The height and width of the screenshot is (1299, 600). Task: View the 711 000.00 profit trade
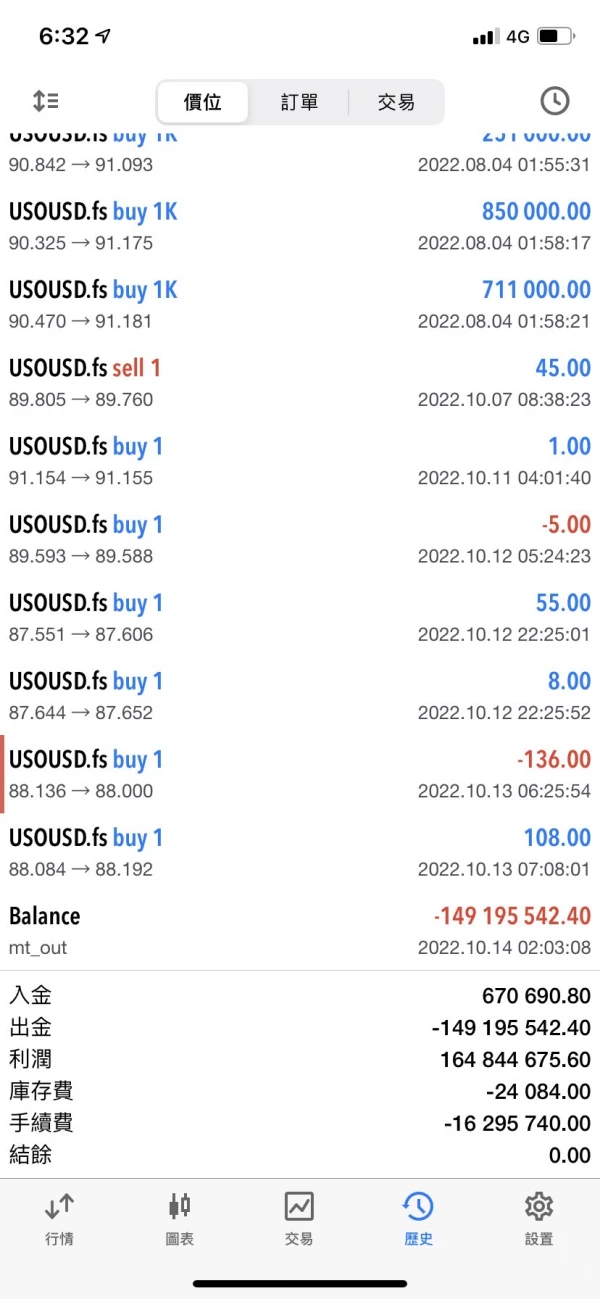[300, 305]
